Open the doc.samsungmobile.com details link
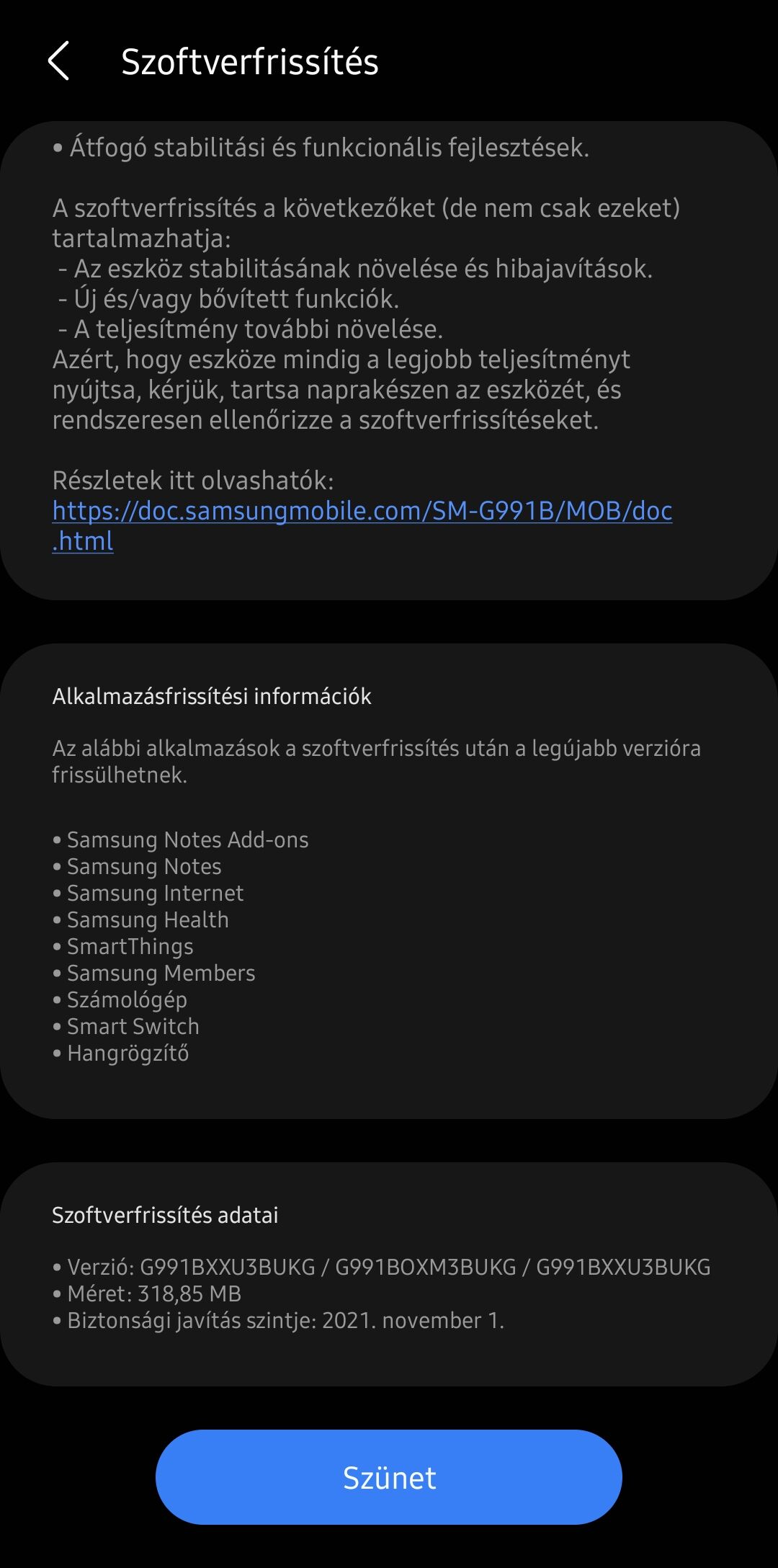Screen dimensions: 778x1568 click(x=362, y=512)
